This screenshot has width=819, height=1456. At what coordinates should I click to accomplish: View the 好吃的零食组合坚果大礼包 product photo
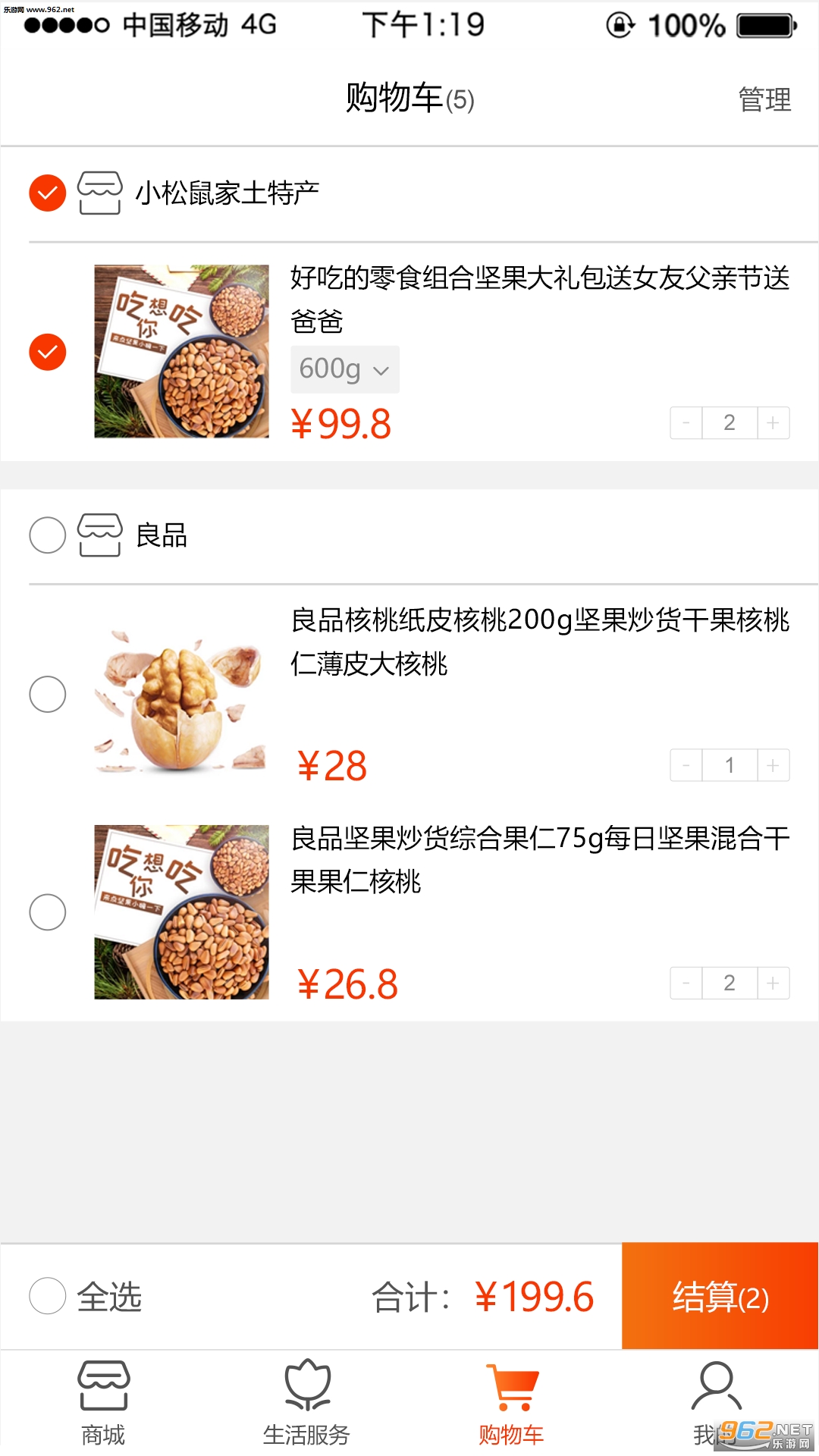pyautogui.click(x=181, y=351)
